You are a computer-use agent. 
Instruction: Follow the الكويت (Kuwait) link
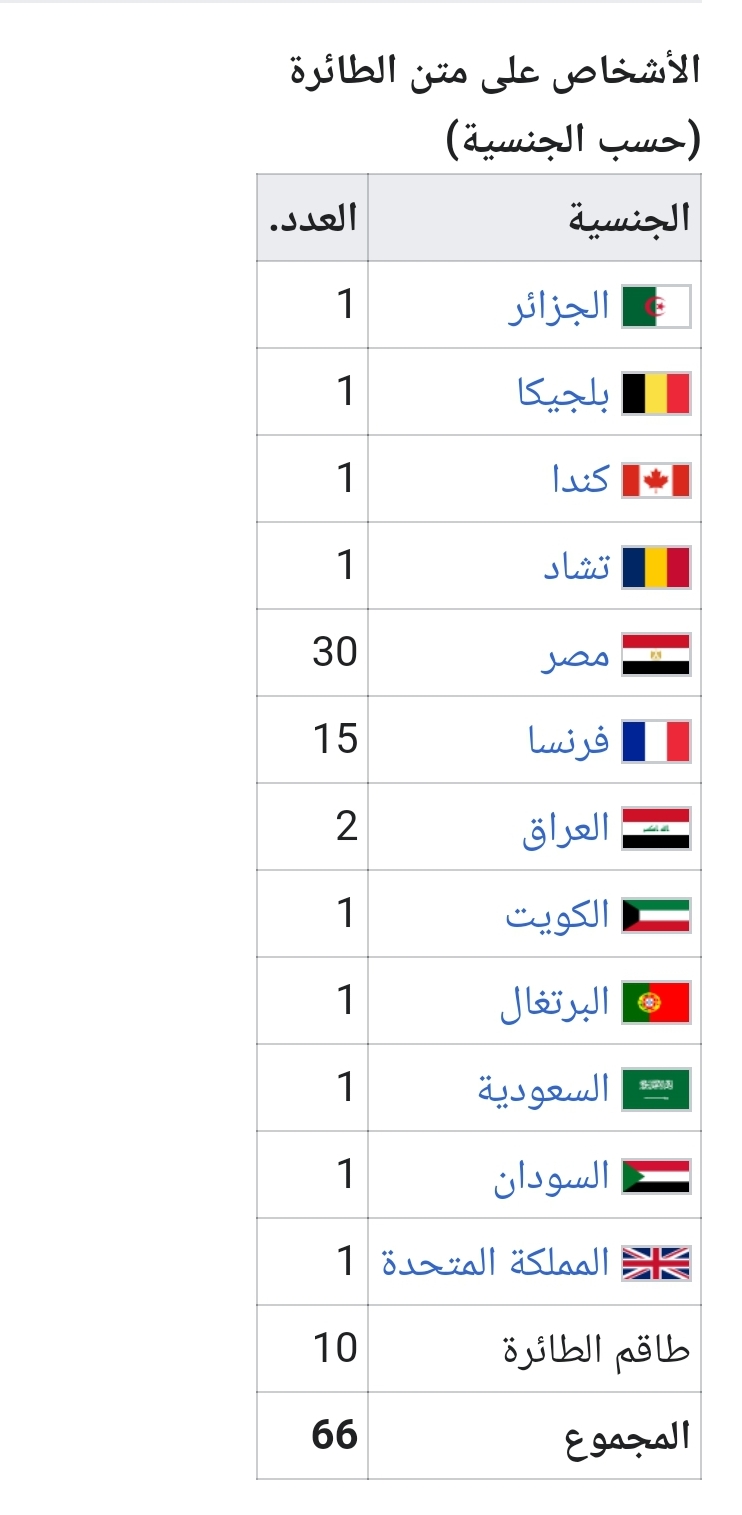pos(557,915)
